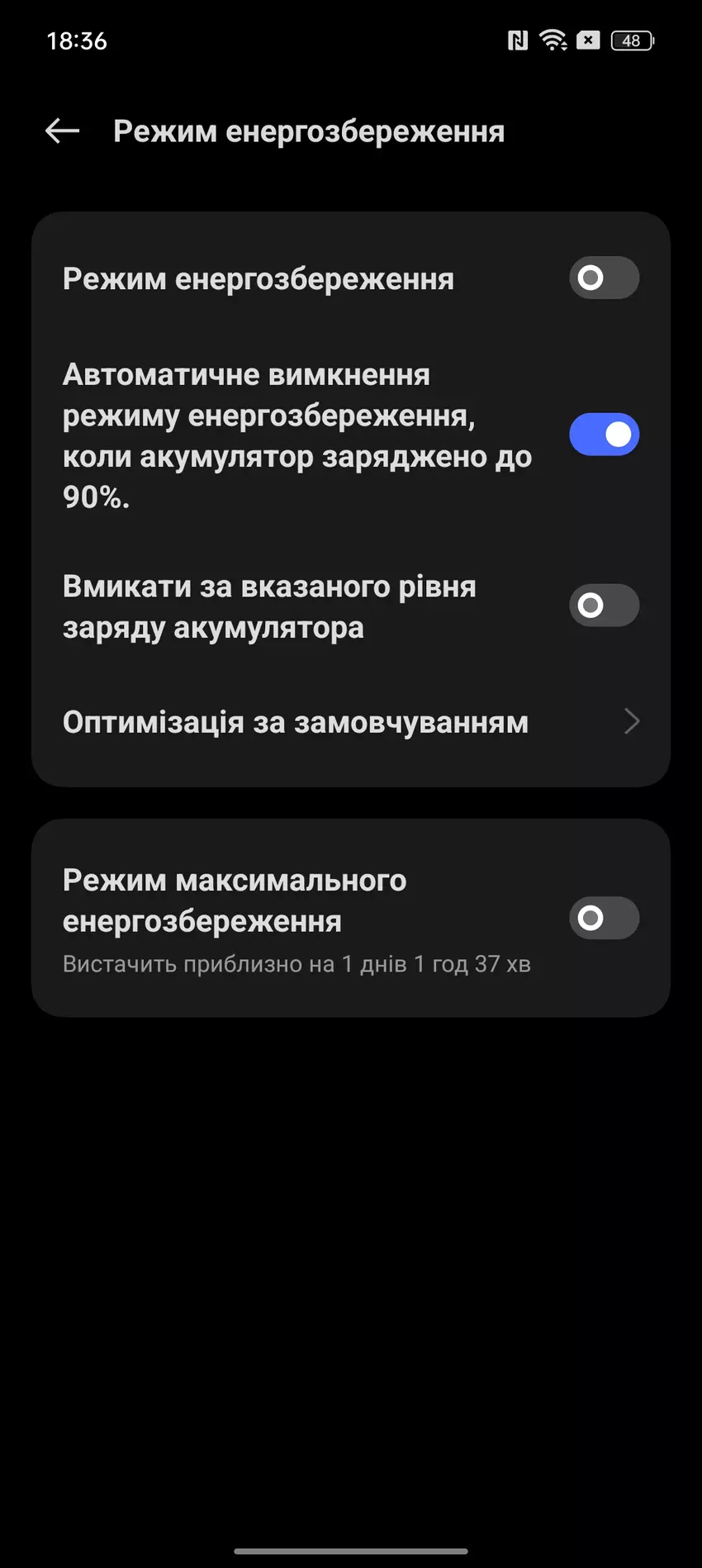The width and height of the screenshot is (702, 1568).
Task: Disable automatic turn-off at 90% charge
Action: pos(604,435)
